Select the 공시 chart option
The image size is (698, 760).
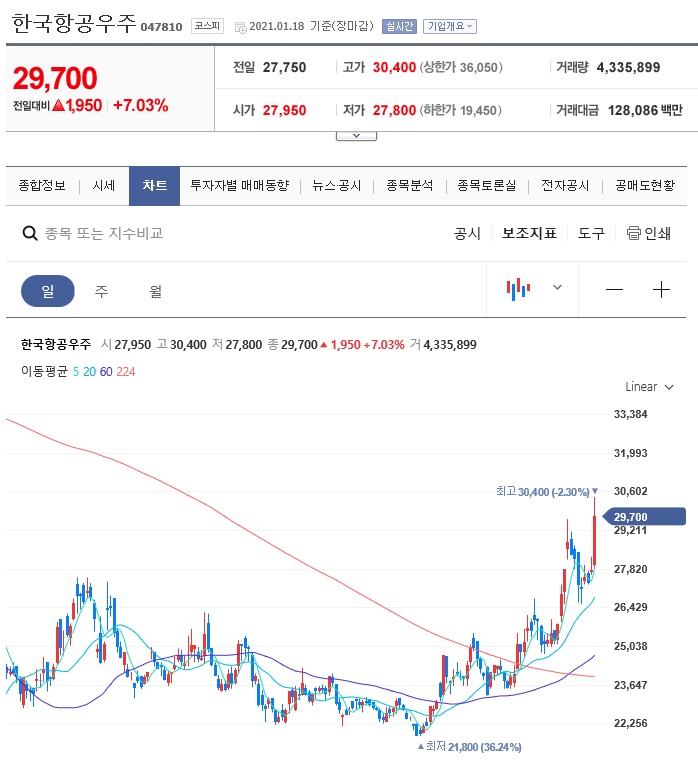467,233
